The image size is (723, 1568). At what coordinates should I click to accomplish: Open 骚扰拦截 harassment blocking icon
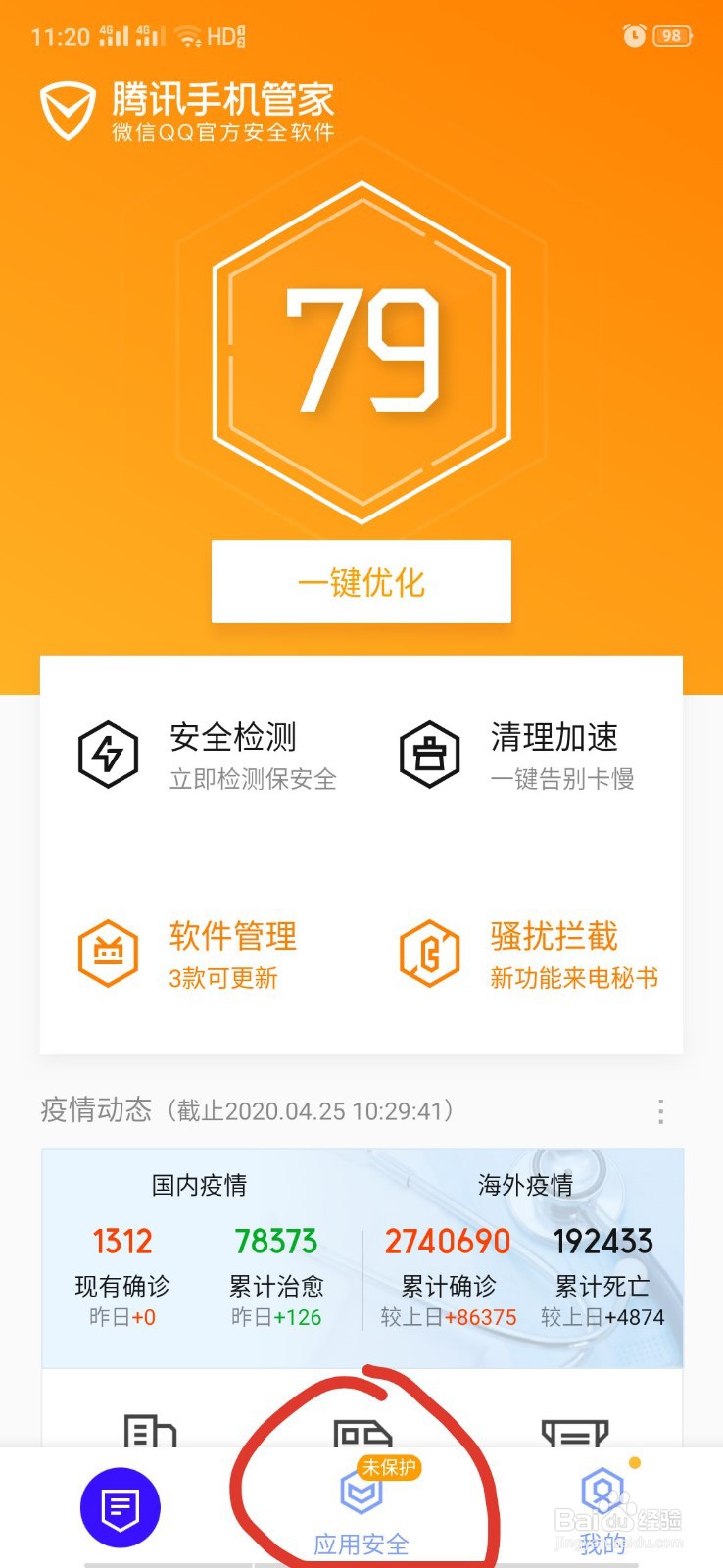[x=429, y=951]
